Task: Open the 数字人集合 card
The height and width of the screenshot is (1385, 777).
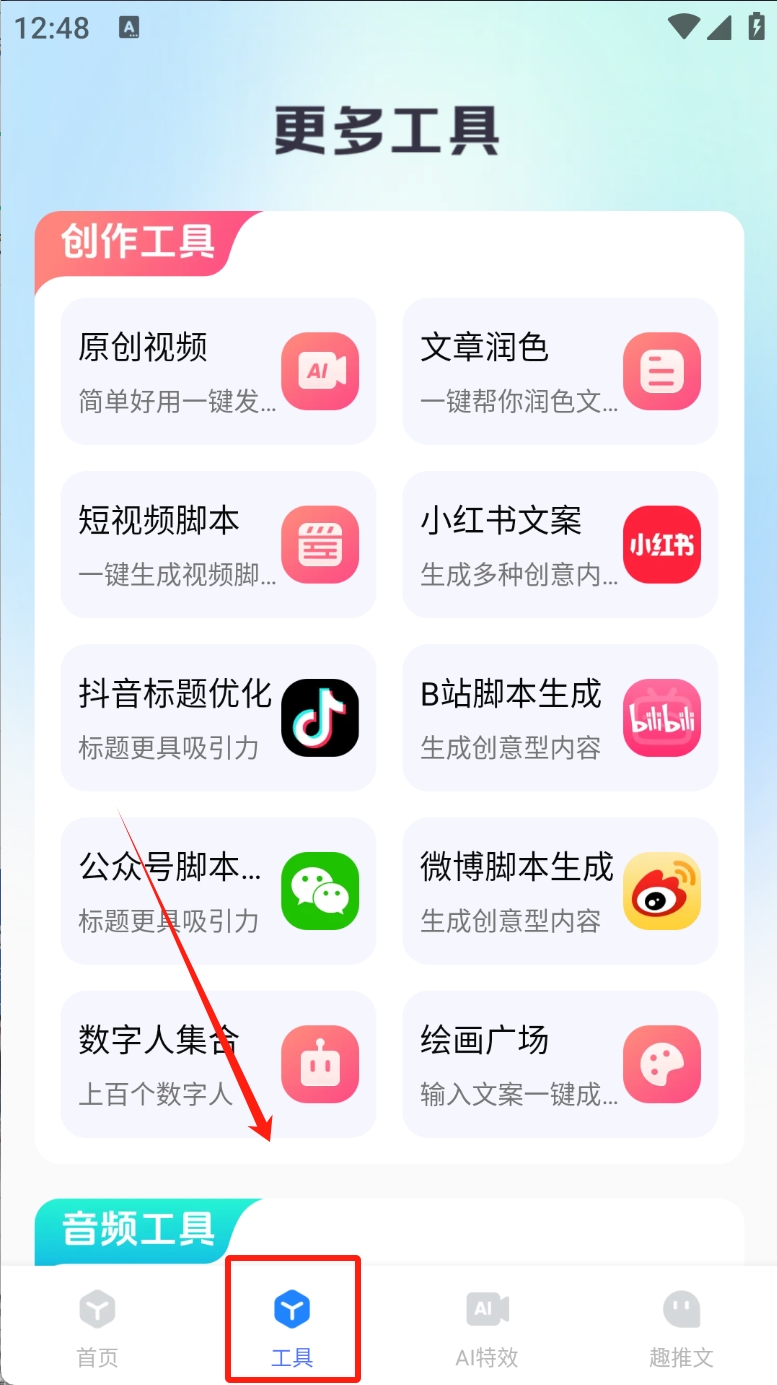Action: pyautogui.click(x=218, y=1063)
